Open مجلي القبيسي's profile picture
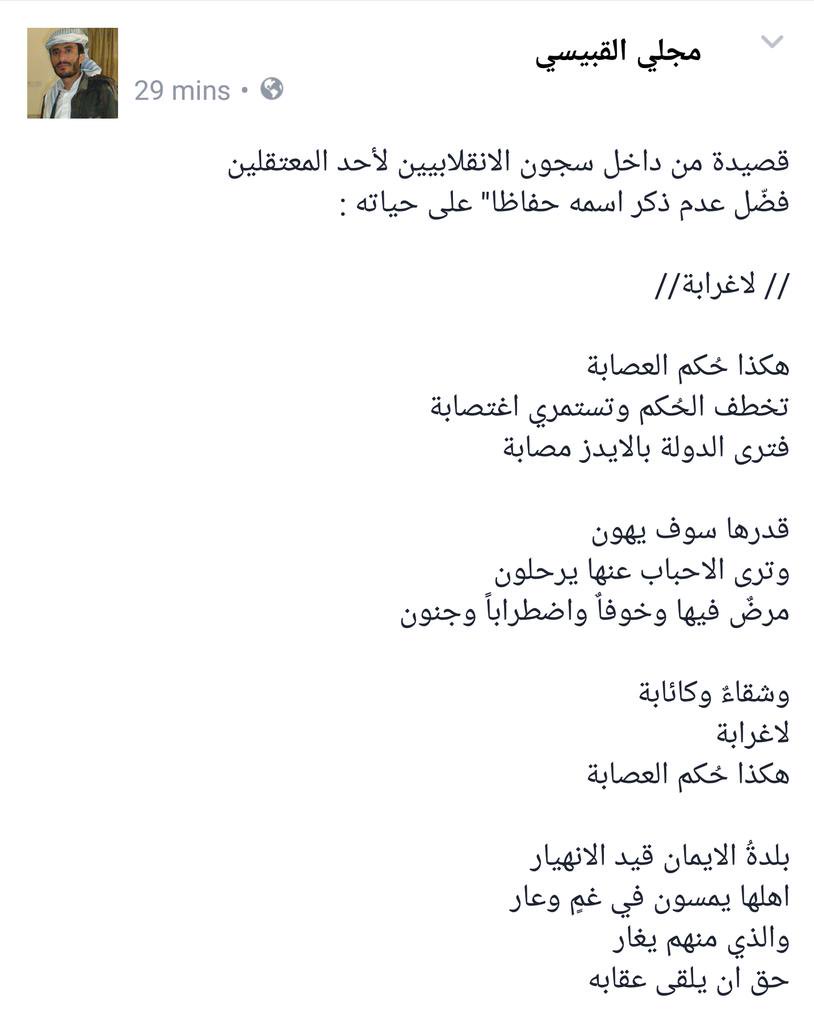Screen dimensions: 814x1024 click(72, 73)
